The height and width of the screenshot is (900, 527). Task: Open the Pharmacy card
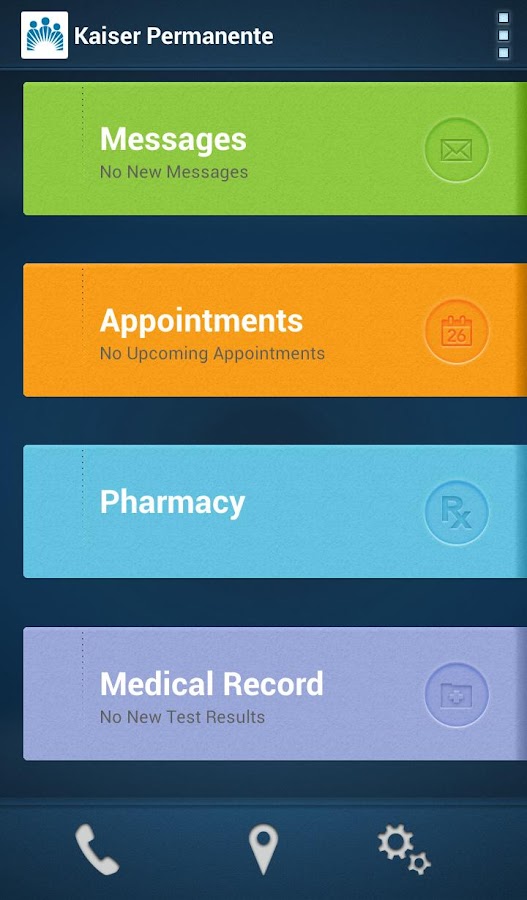pos(275,511)
